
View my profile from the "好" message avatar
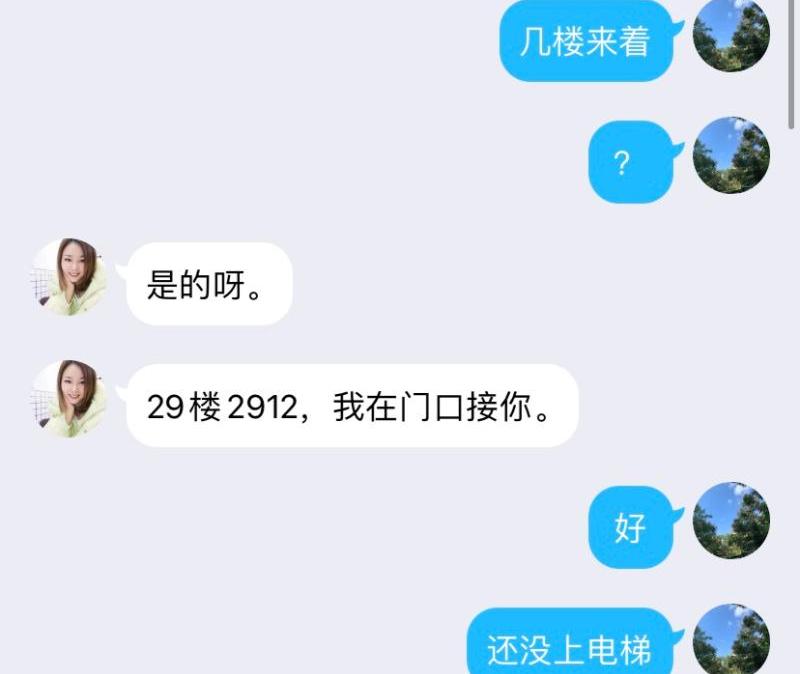pos(731,520)
